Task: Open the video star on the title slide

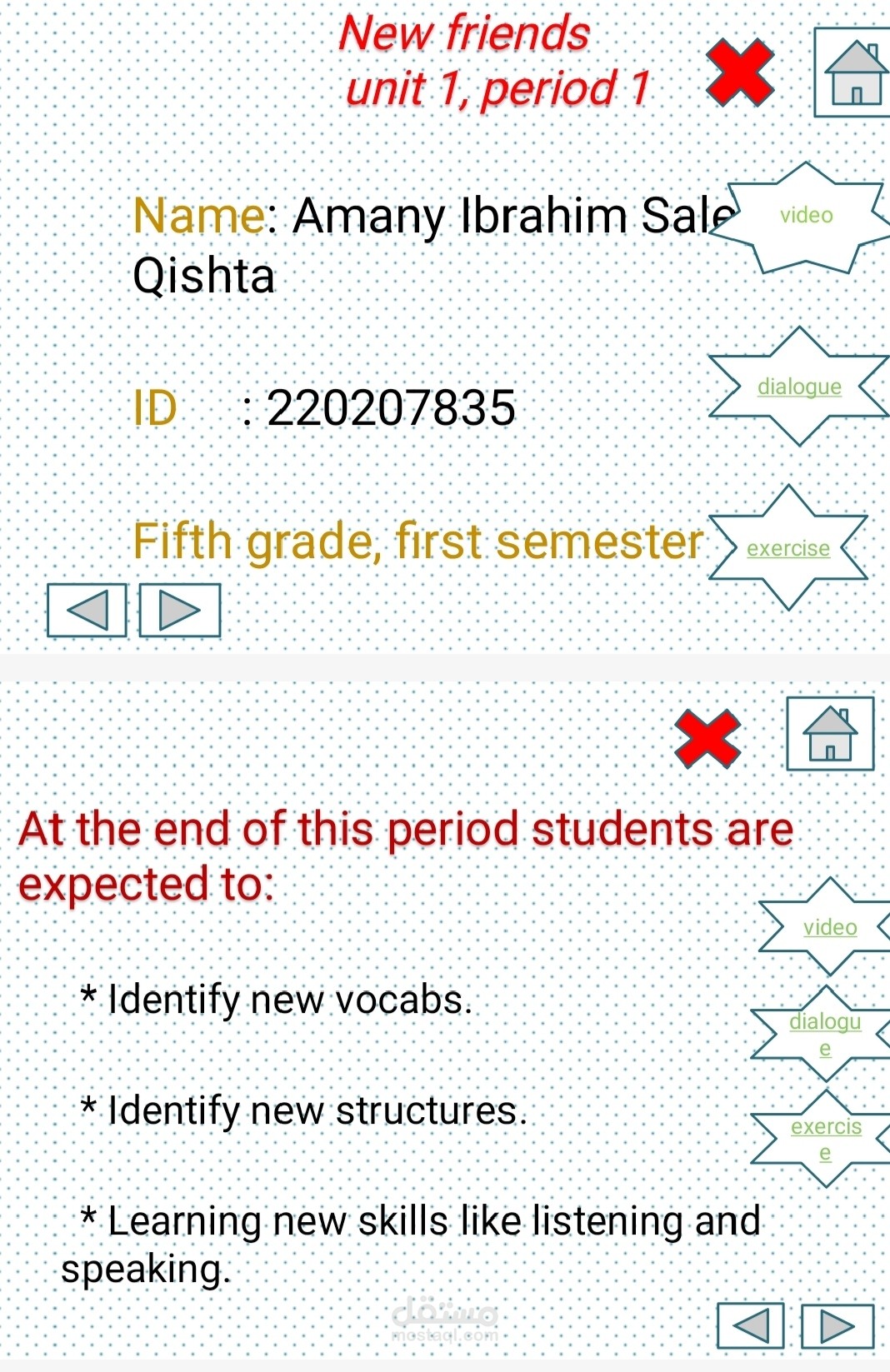Action: point(806,216)
